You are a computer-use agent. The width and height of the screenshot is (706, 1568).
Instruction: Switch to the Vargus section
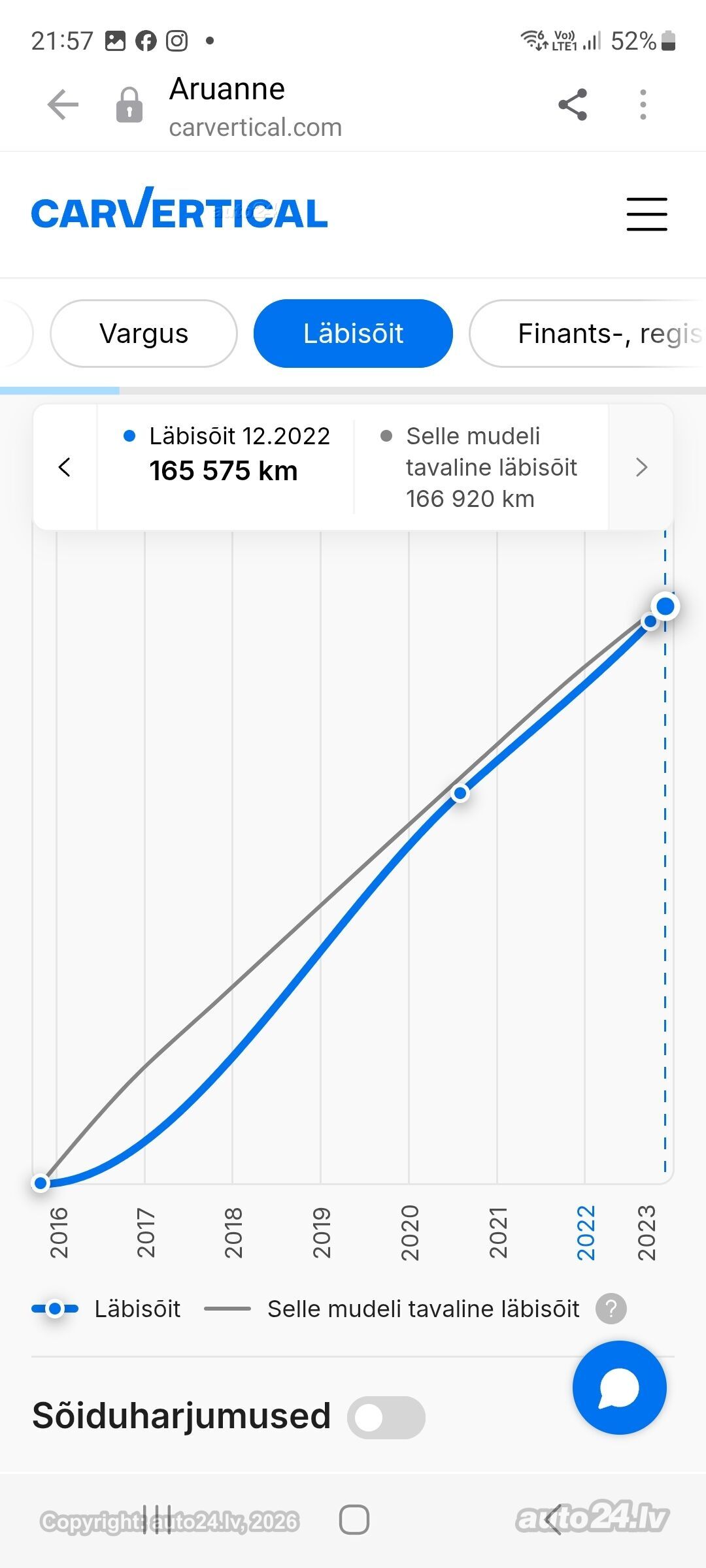pyautogui.click(x=144, y=333)
